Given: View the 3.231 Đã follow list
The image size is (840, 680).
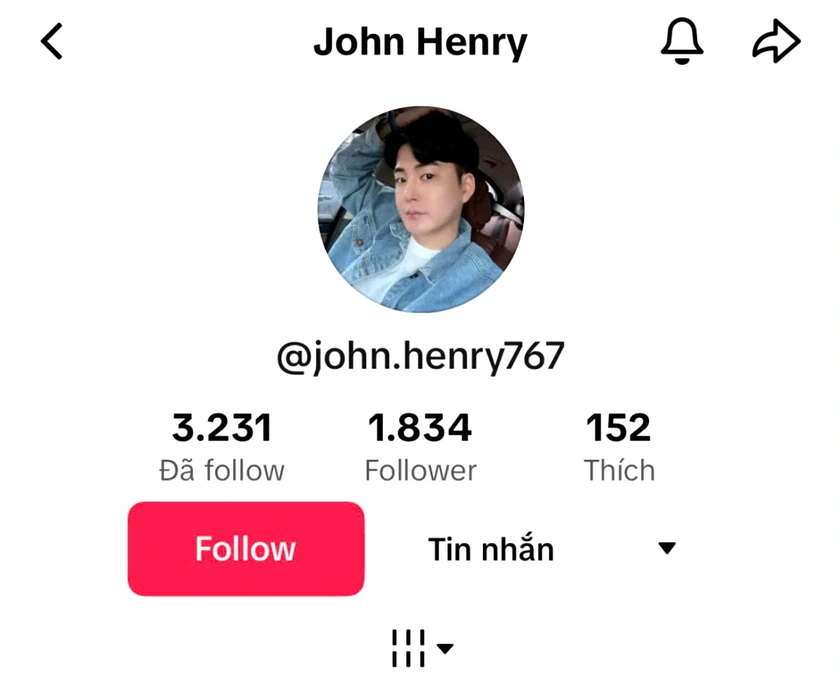Looking at the screenshot, I should (x=222, y=446).
